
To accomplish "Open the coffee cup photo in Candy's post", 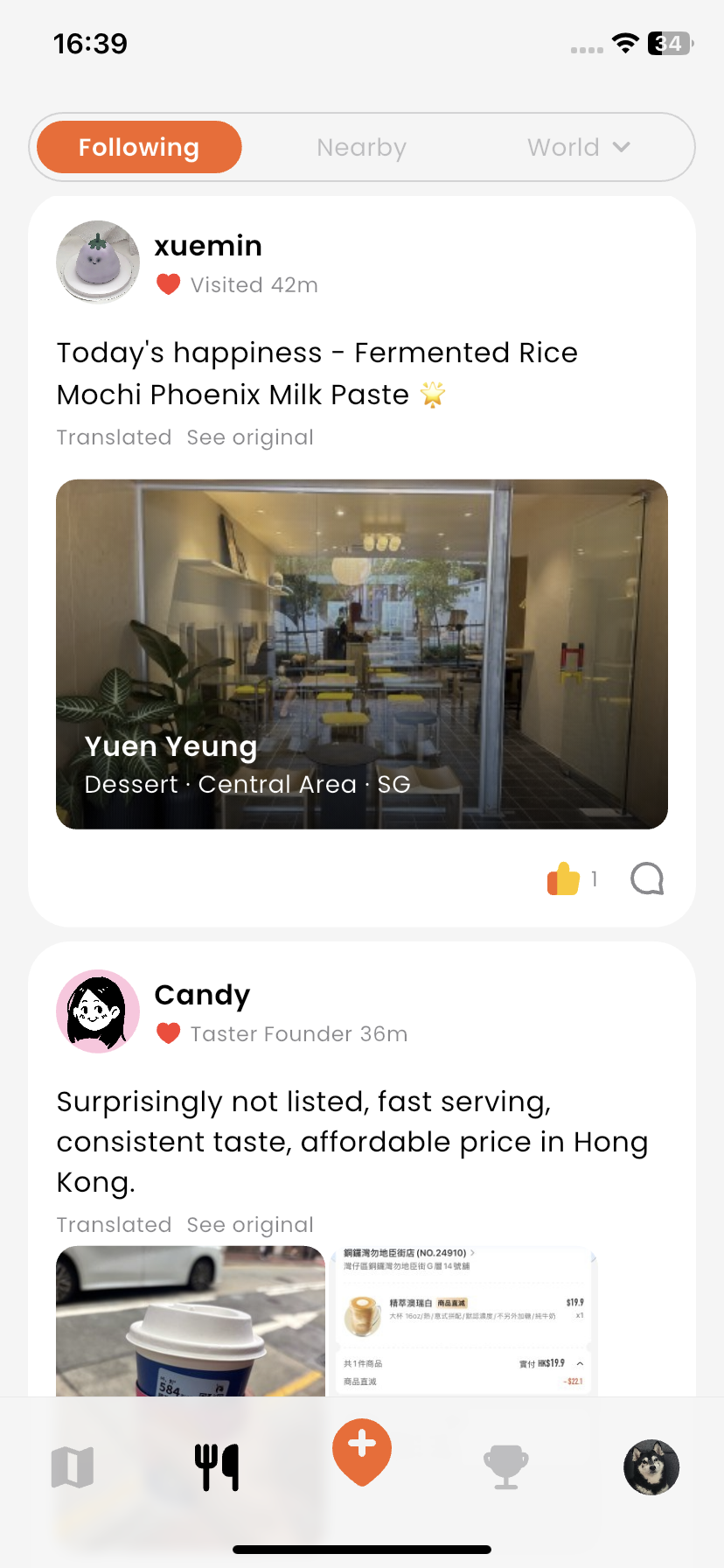I will 191,1321.
